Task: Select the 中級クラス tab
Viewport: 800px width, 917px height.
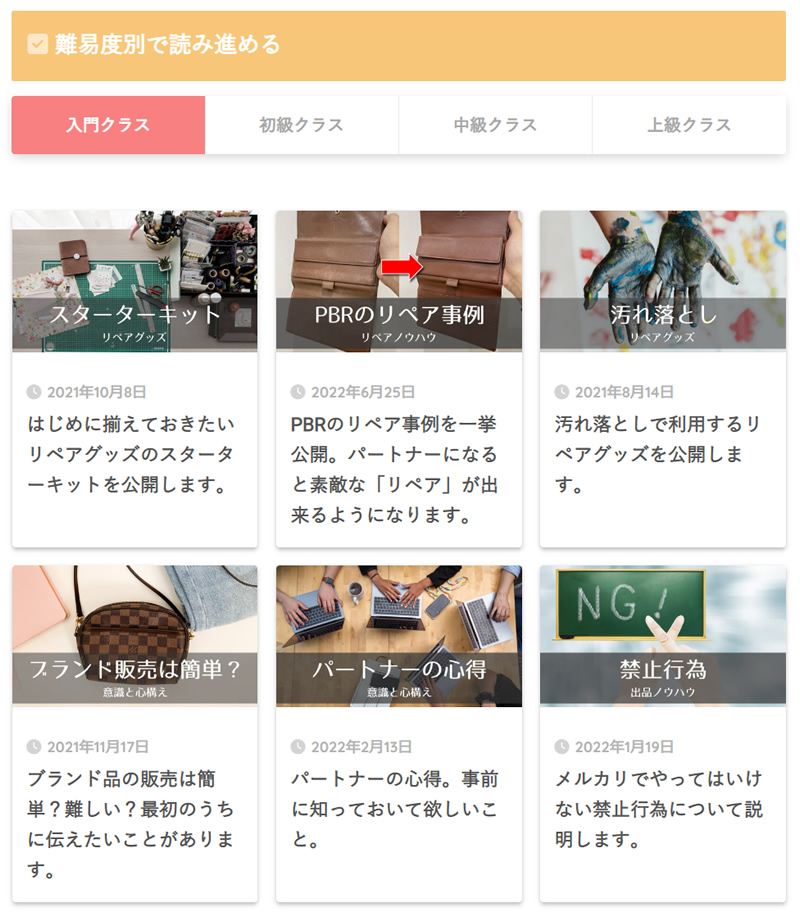Action: pyautogui.click(x=495, y=125)
